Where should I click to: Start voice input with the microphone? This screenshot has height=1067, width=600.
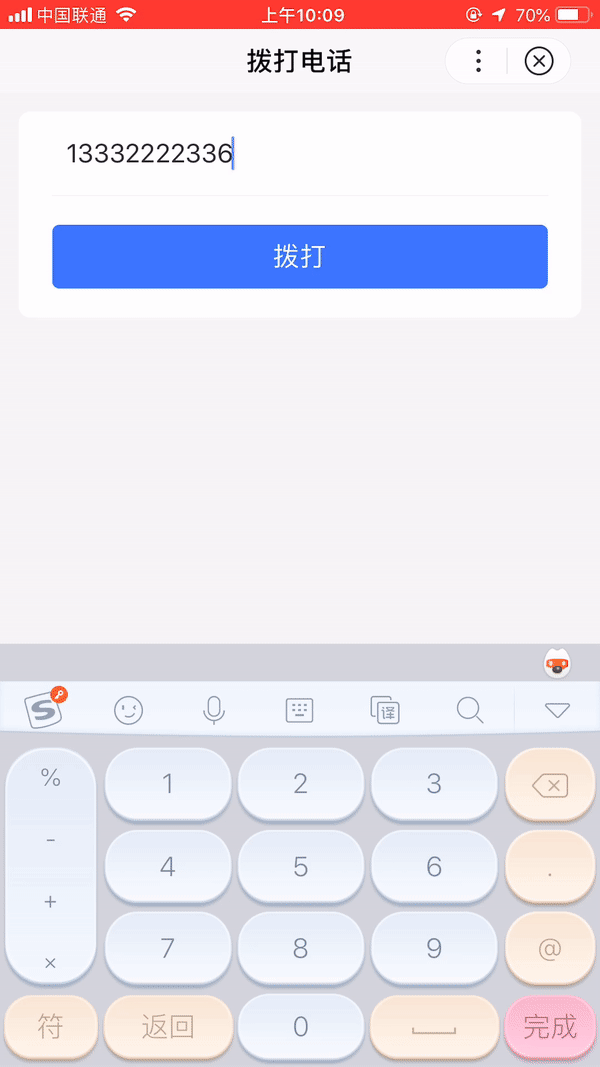tap(214, 710)
